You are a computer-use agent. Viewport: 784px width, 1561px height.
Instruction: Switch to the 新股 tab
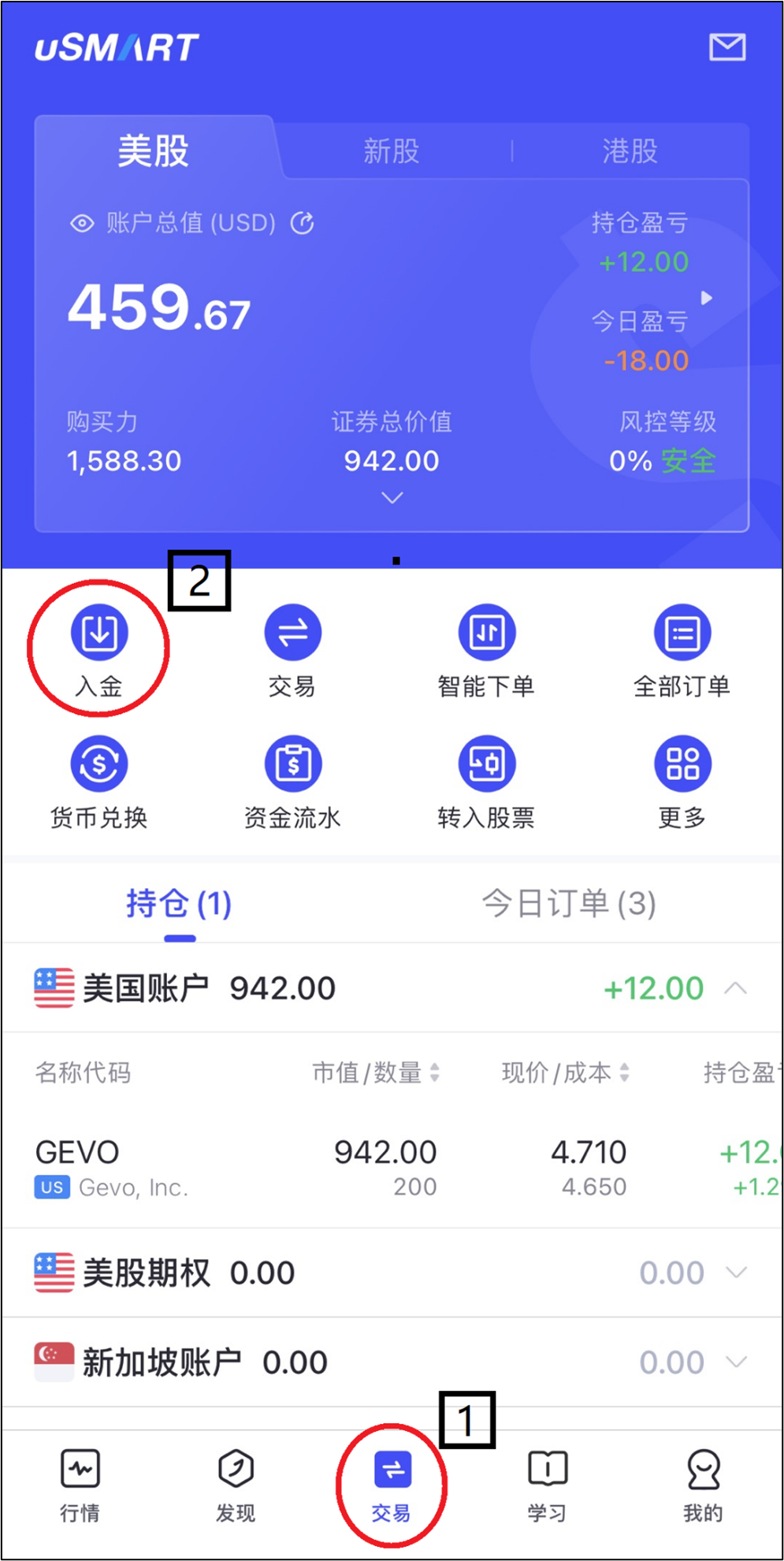pyautogui.click(x=391, y=151)
